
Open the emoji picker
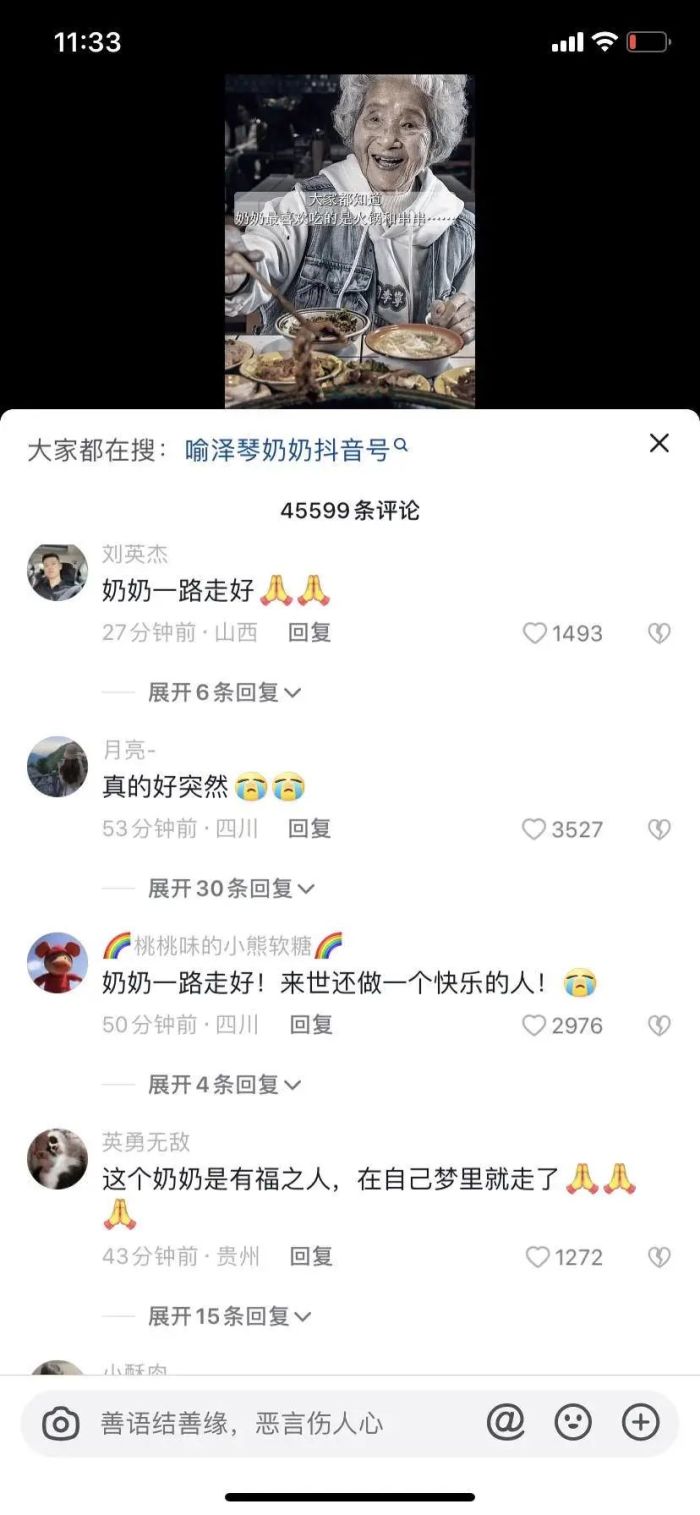(573, 1422)
